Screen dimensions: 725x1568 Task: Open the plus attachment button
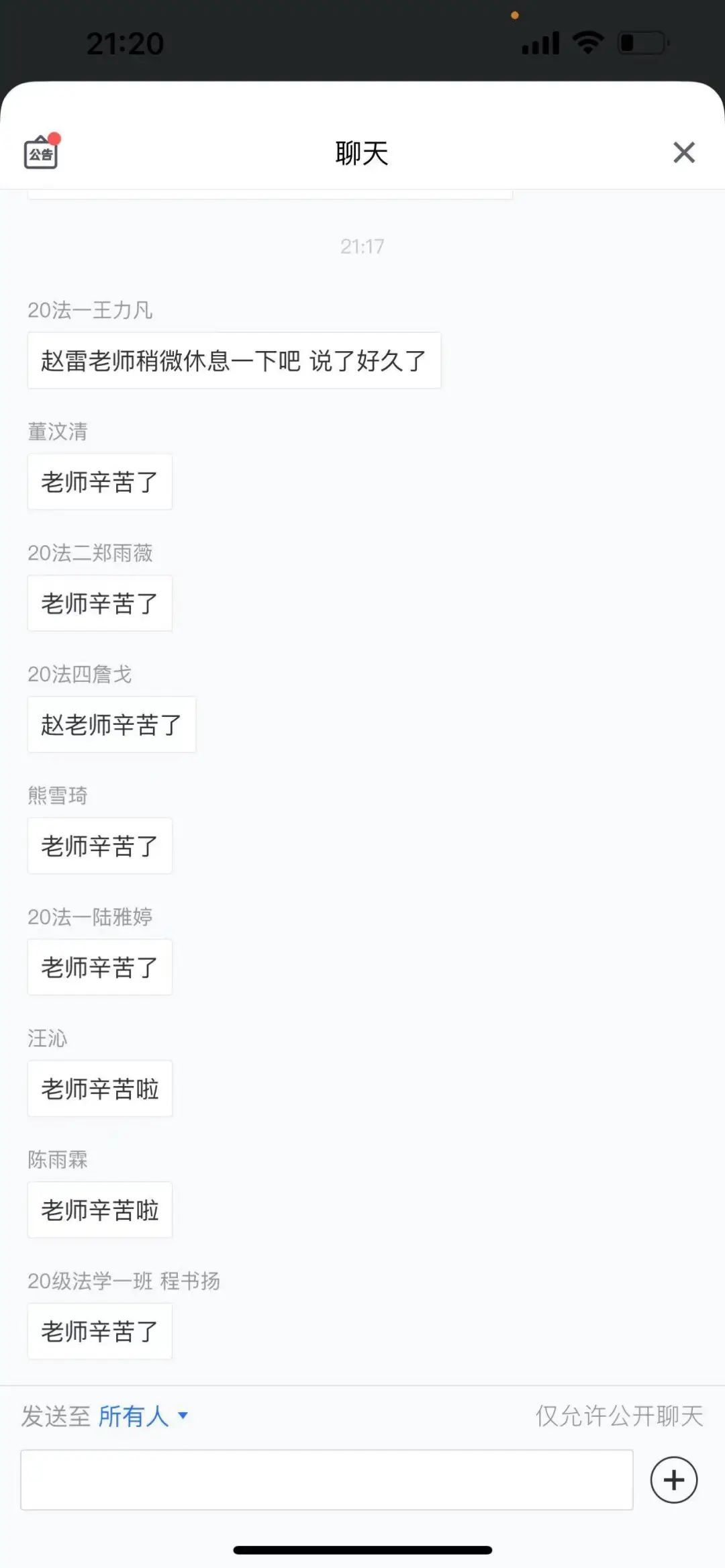coord(673,1480)
